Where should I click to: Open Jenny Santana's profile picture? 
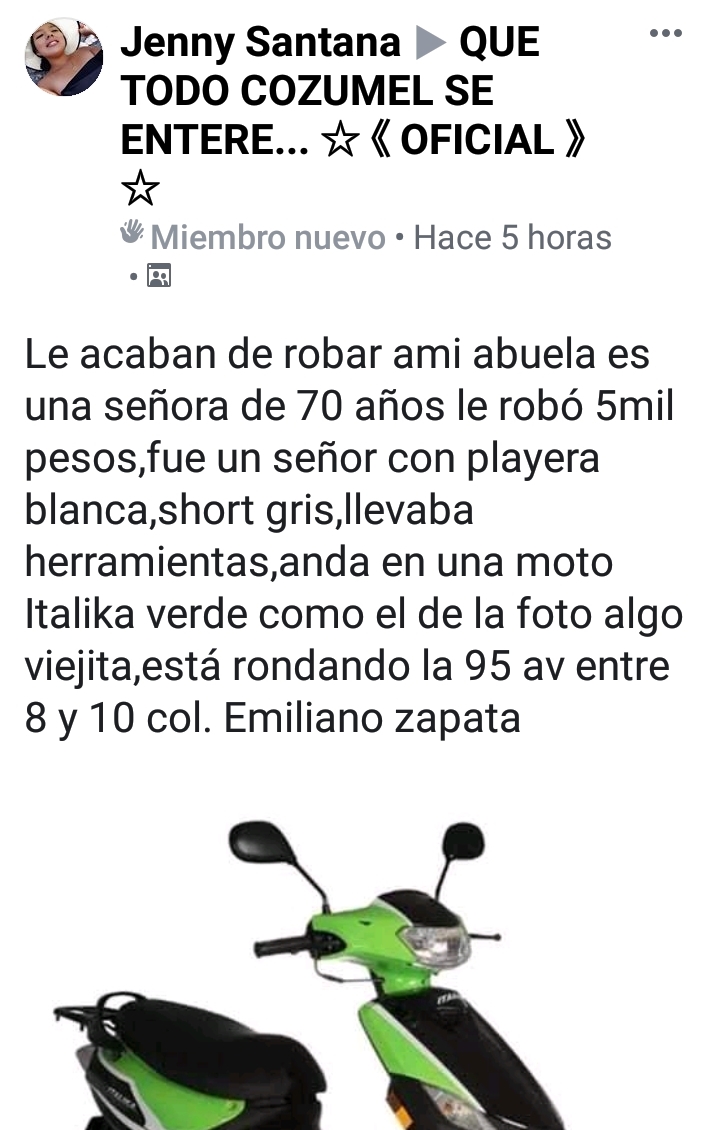[x=64, y=57]
